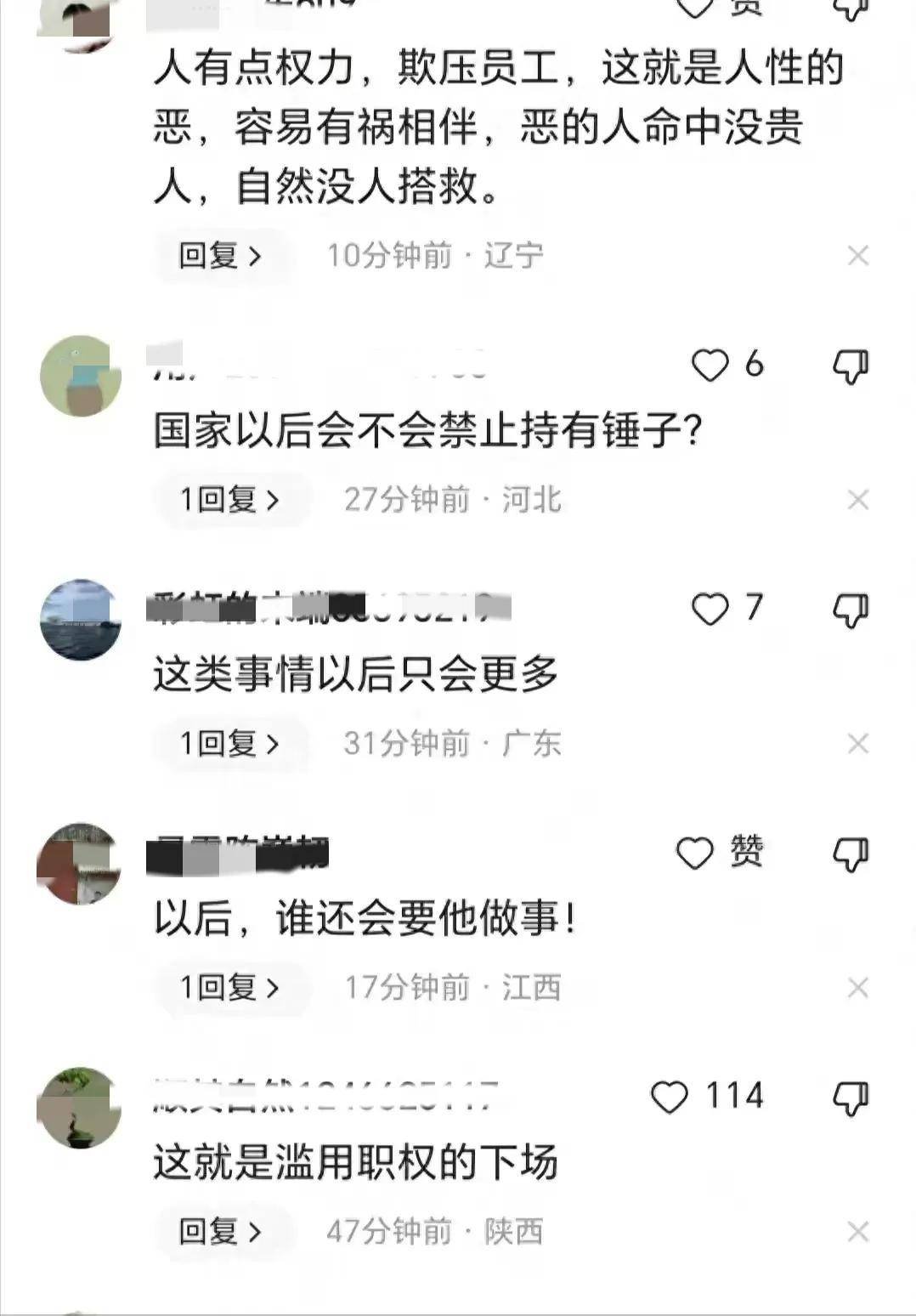Dismiss the 10分钟前 辽宁 comment
This screenshot has height=1316, width=916.
tap(857, 255)
